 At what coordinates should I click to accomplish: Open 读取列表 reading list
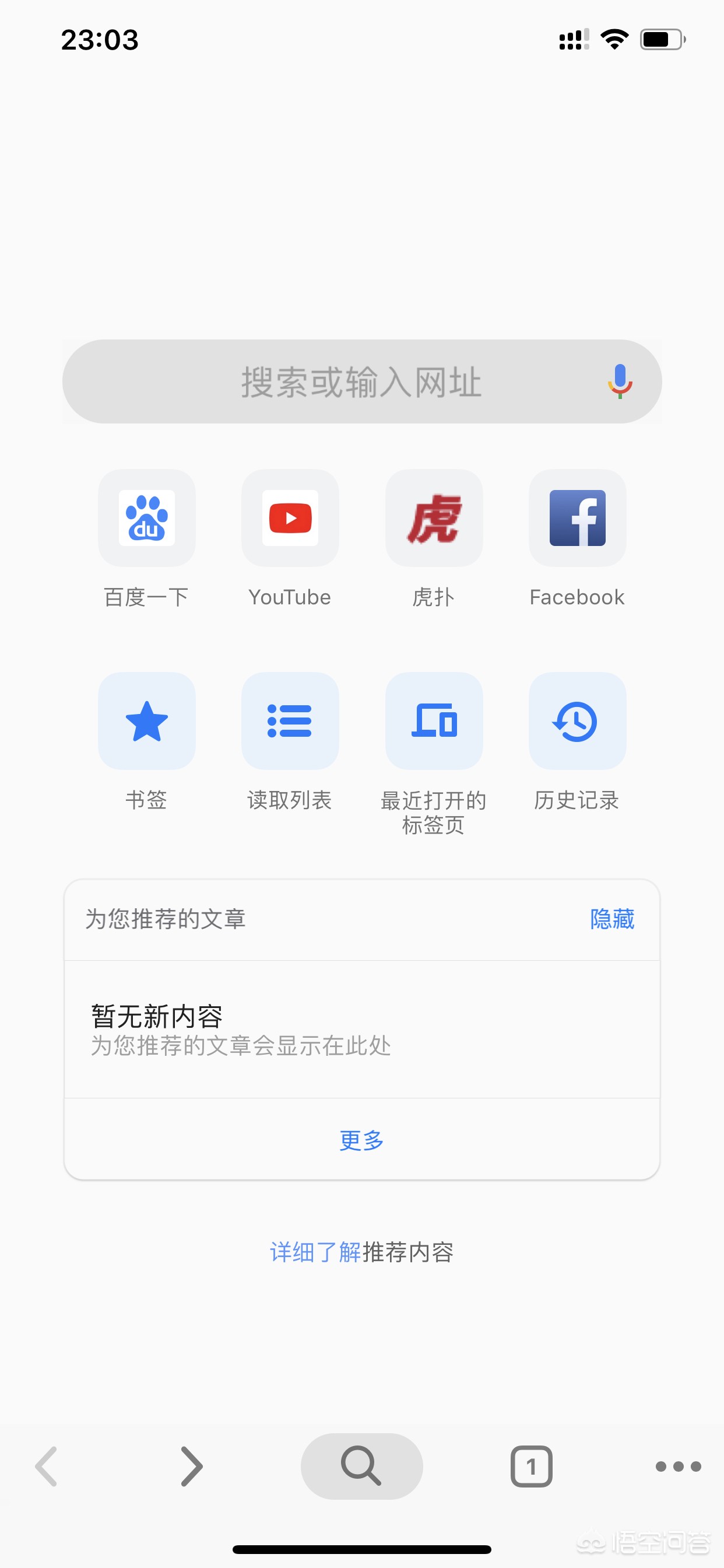click(290, 722)
